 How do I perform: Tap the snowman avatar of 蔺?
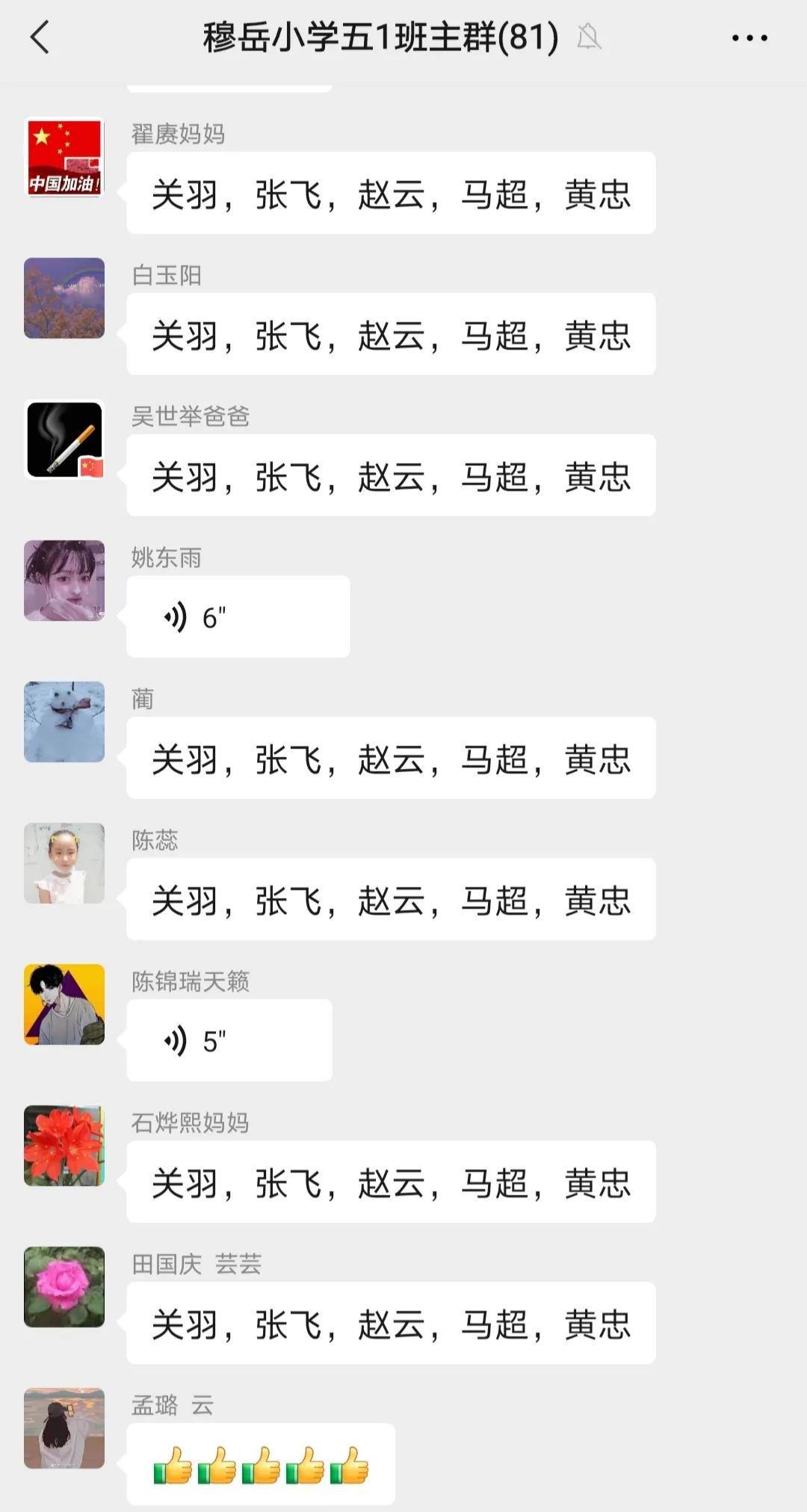(x=64, y=722)
